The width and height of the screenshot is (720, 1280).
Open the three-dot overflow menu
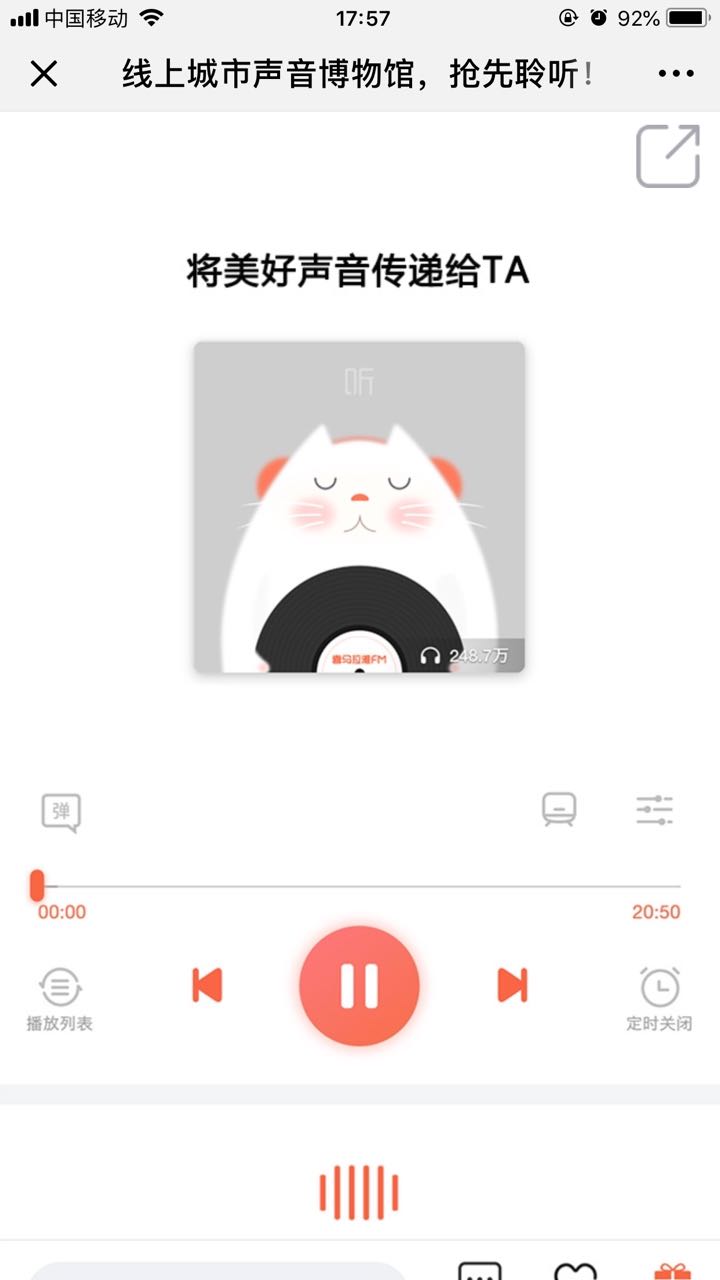click(x=676, y=73)
